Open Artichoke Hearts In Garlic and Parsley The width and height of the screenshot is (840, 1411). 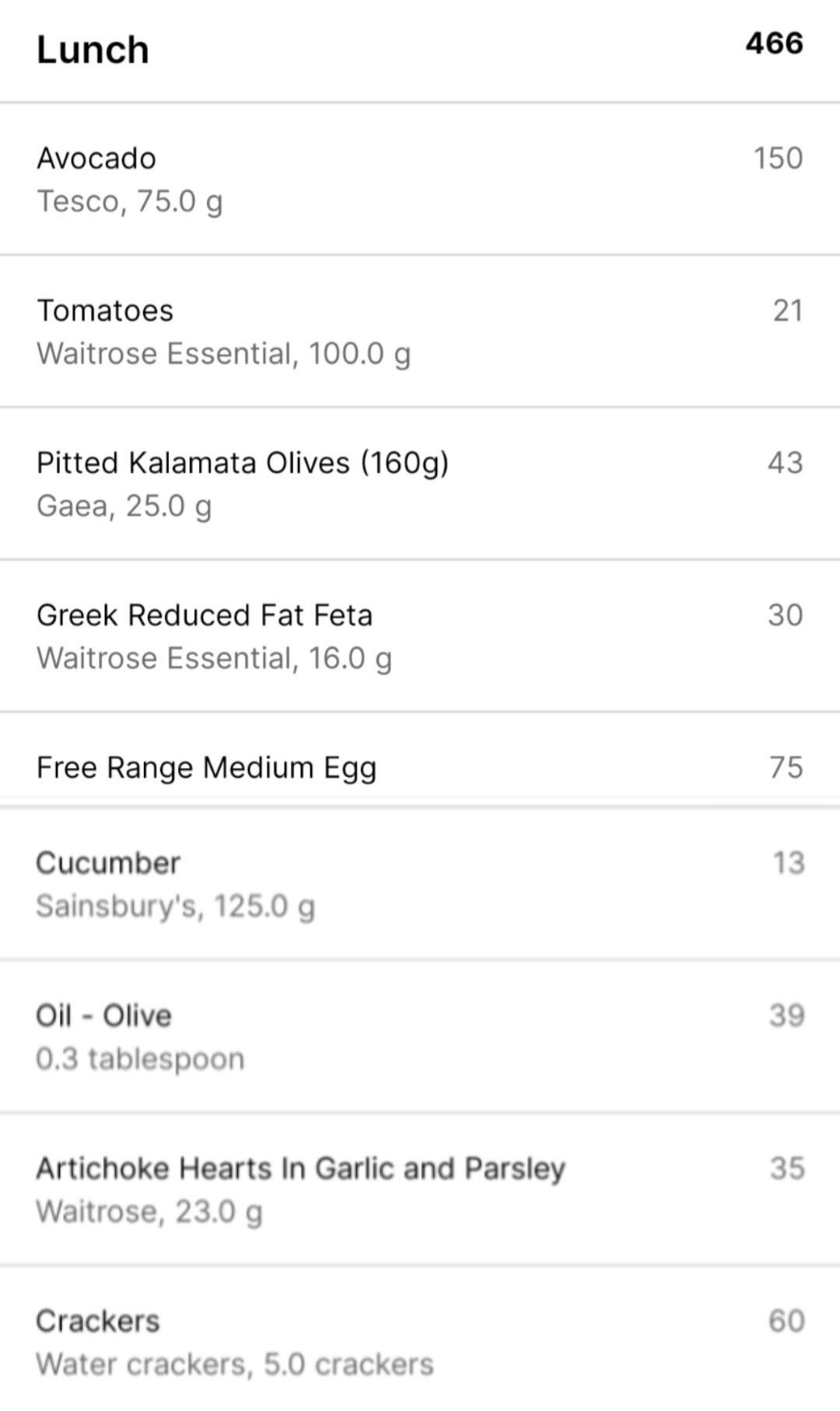point(420,1189)
